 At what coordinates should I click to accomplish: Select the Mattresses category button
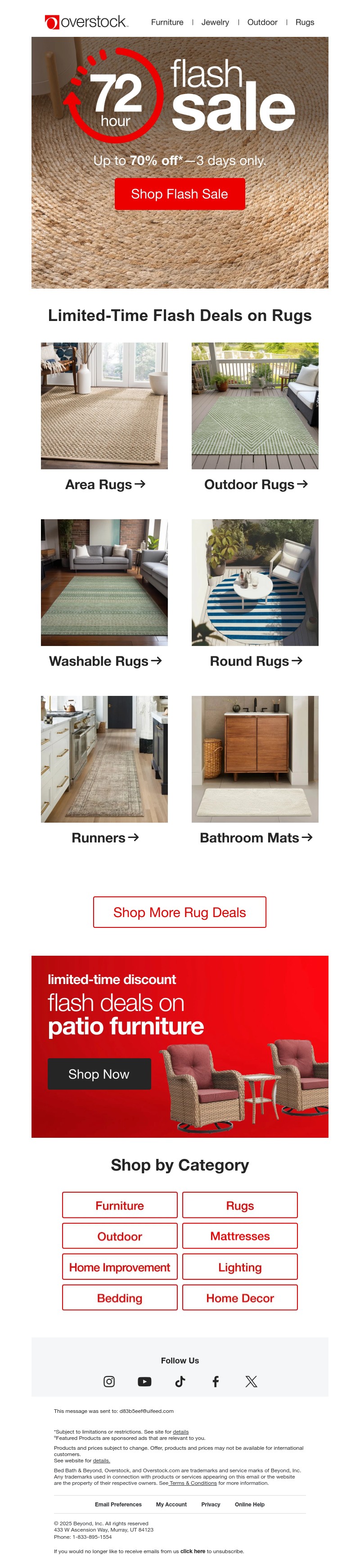point(240,1236)
